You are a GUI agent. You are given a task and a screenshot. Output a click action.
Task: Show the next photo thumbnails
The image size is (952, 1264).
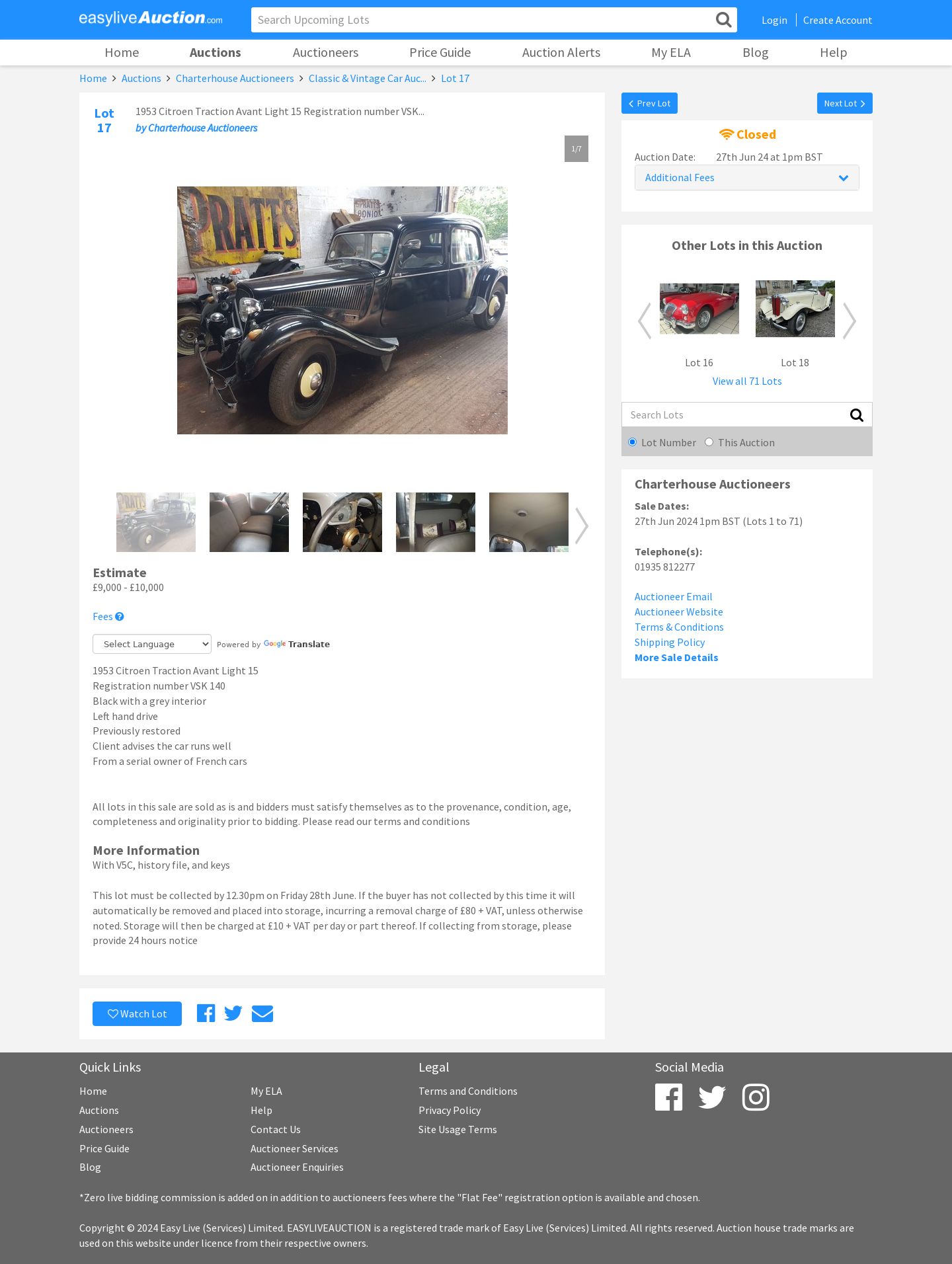[581, 526]
